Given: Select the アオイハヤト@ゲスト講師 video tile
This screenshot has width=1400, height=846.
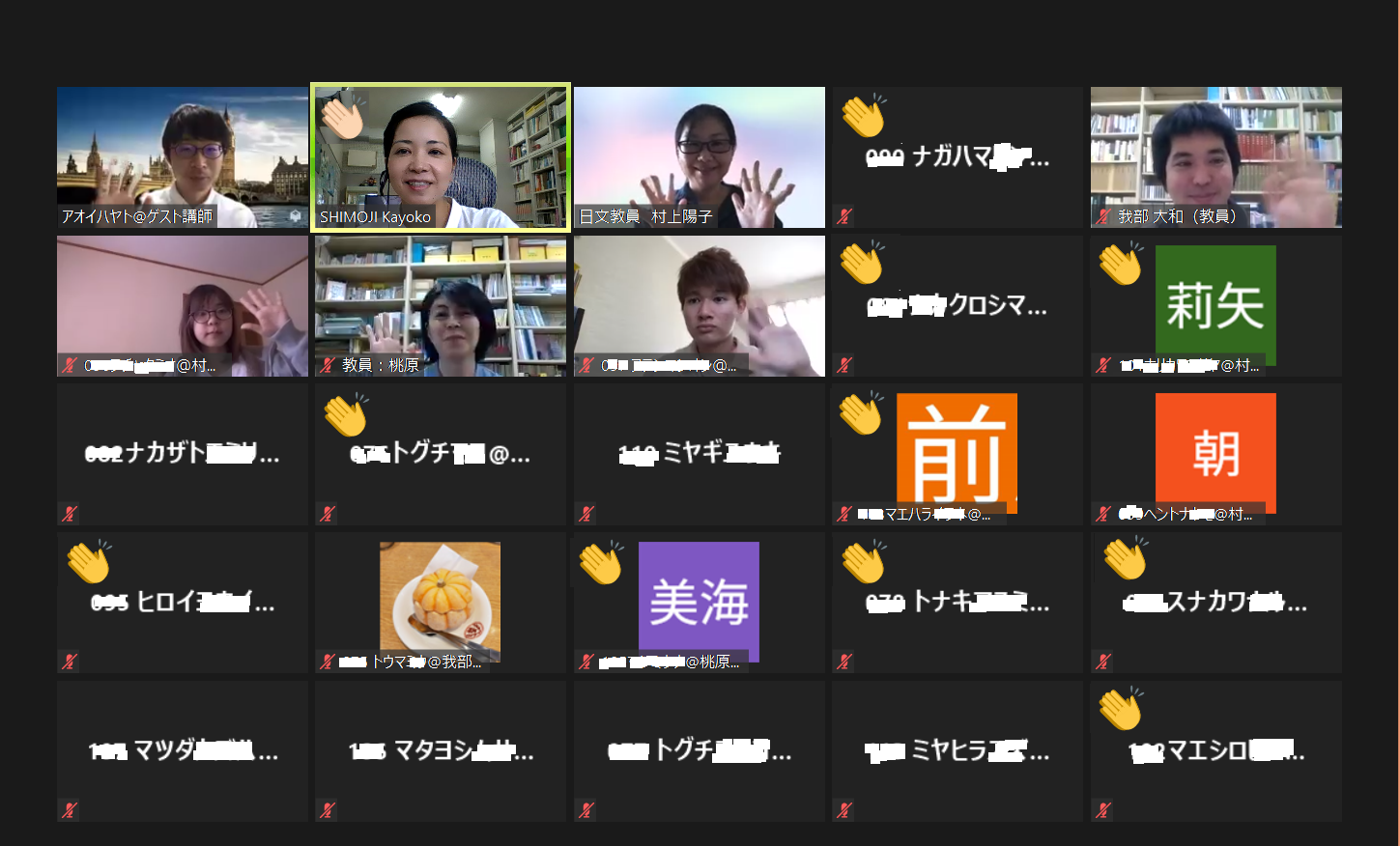Looking at the screenshot, I should coord(183,157).
